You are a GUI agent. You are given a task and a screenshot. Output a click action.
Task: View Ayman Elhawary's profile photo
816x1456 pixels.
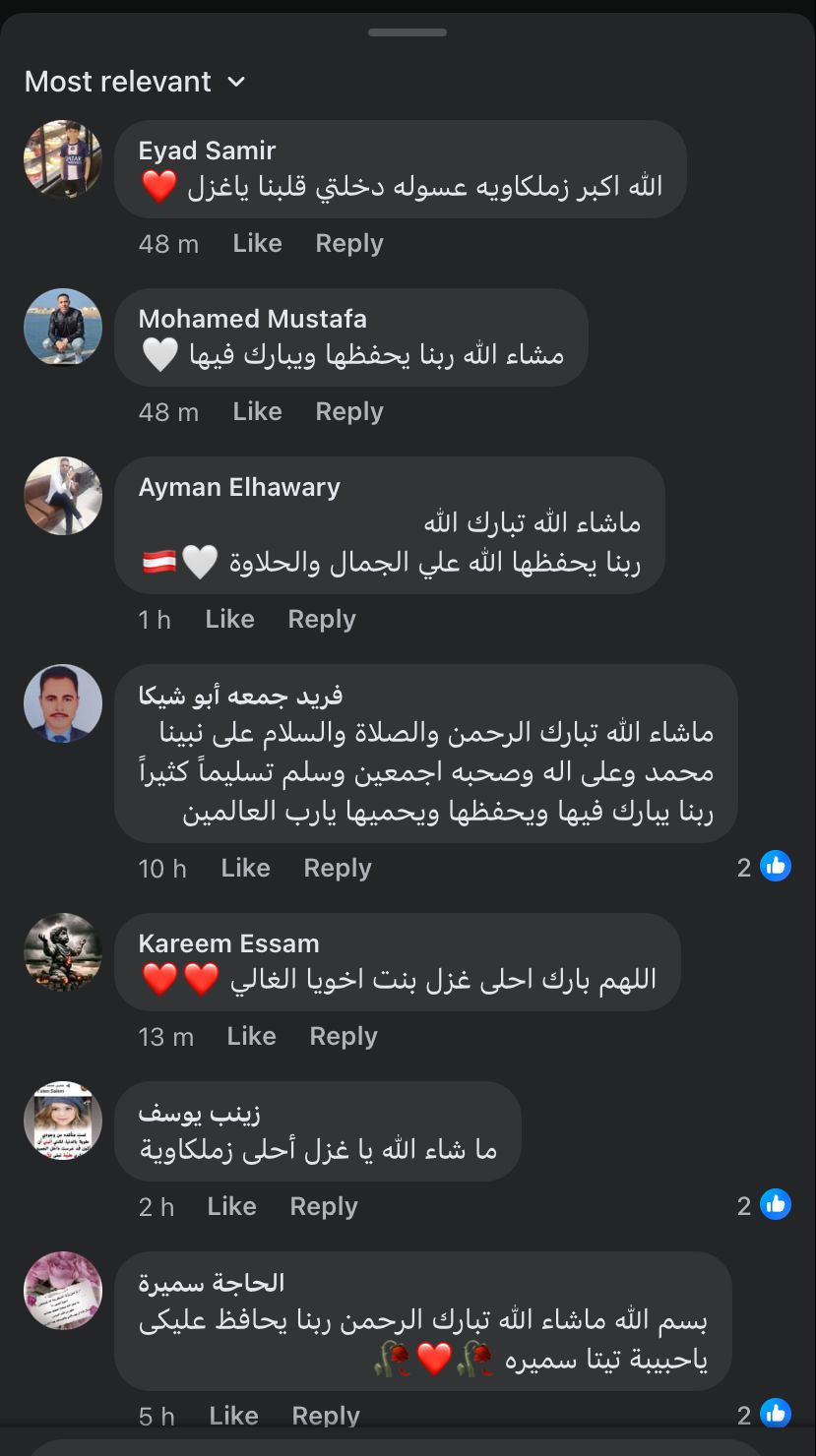pyautogui.click(x=63, y=496)
